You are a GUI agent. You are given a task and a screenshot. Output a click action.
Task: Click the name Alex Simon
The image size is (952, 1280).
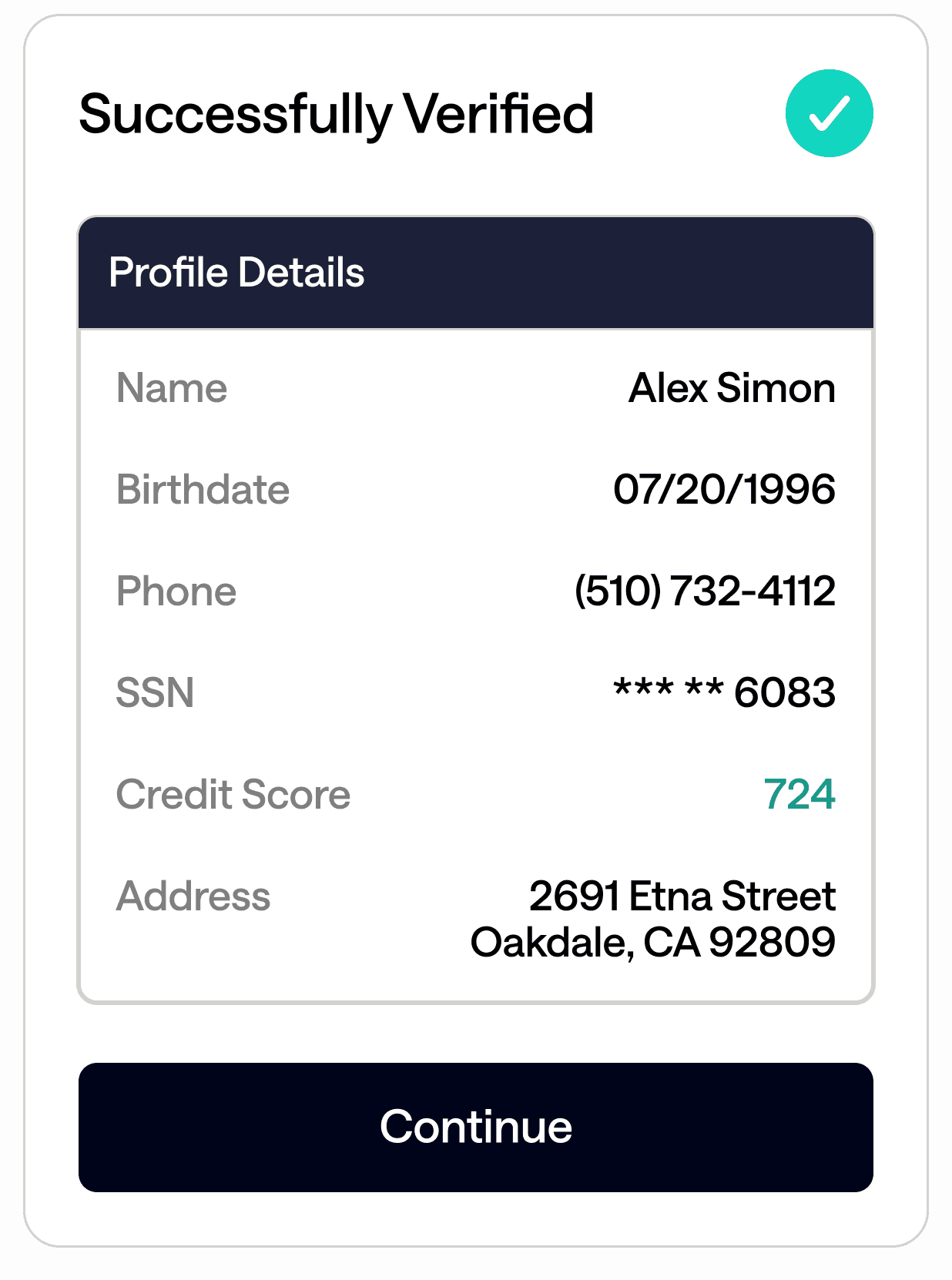(x=731, y=388)
